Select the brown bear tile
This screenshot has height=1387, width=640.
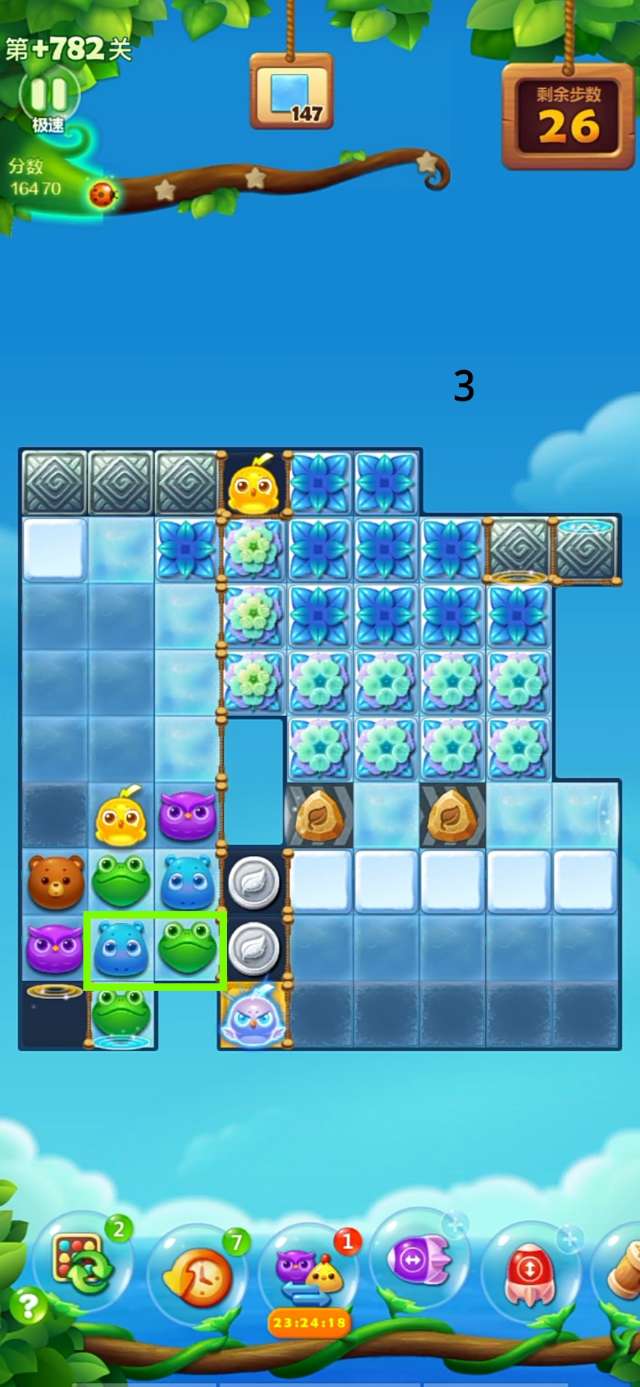[55, 881]
